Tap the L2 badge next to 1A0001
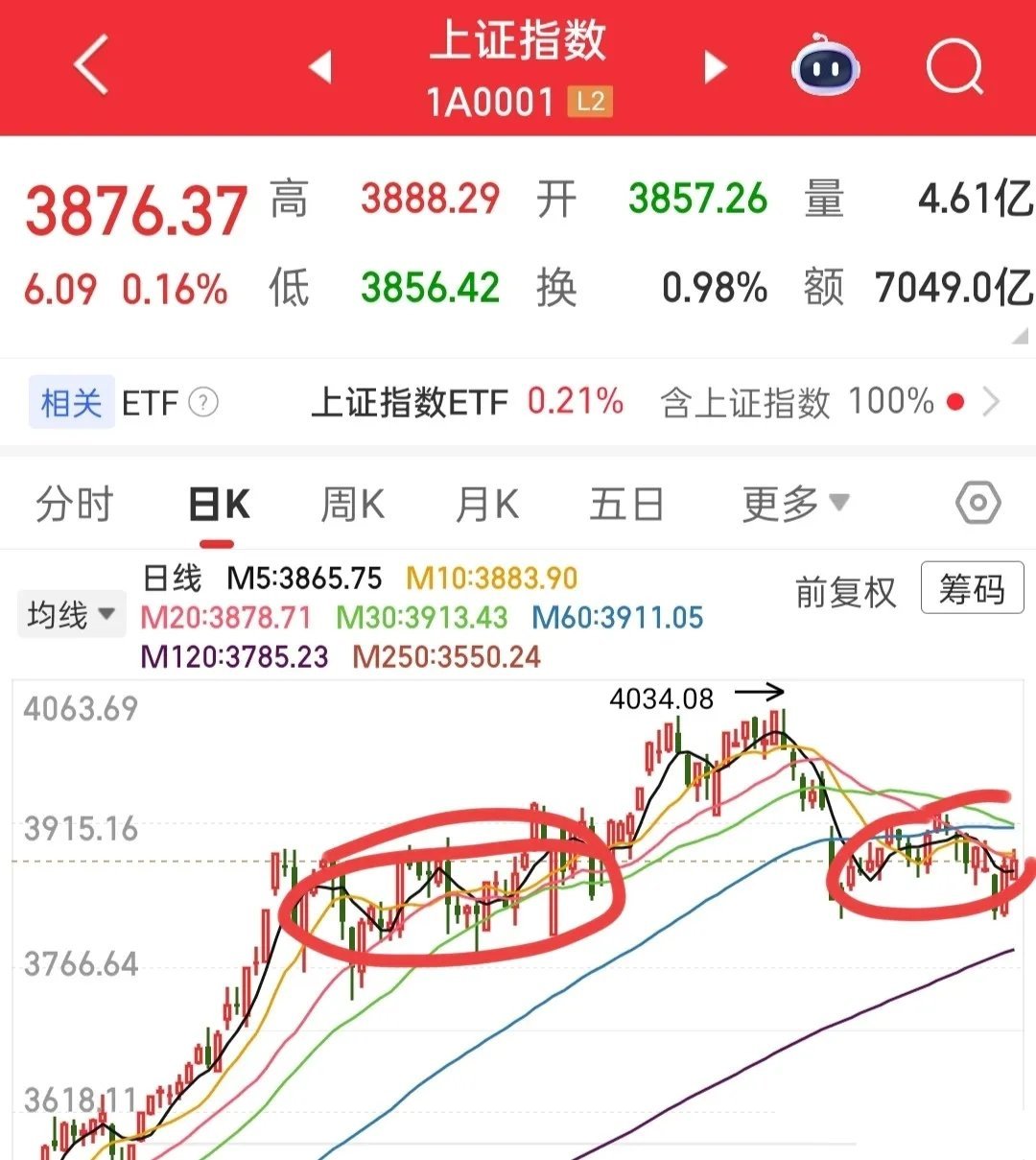The height and width of the screenshot is (1160, 1036). coord(587,101)
